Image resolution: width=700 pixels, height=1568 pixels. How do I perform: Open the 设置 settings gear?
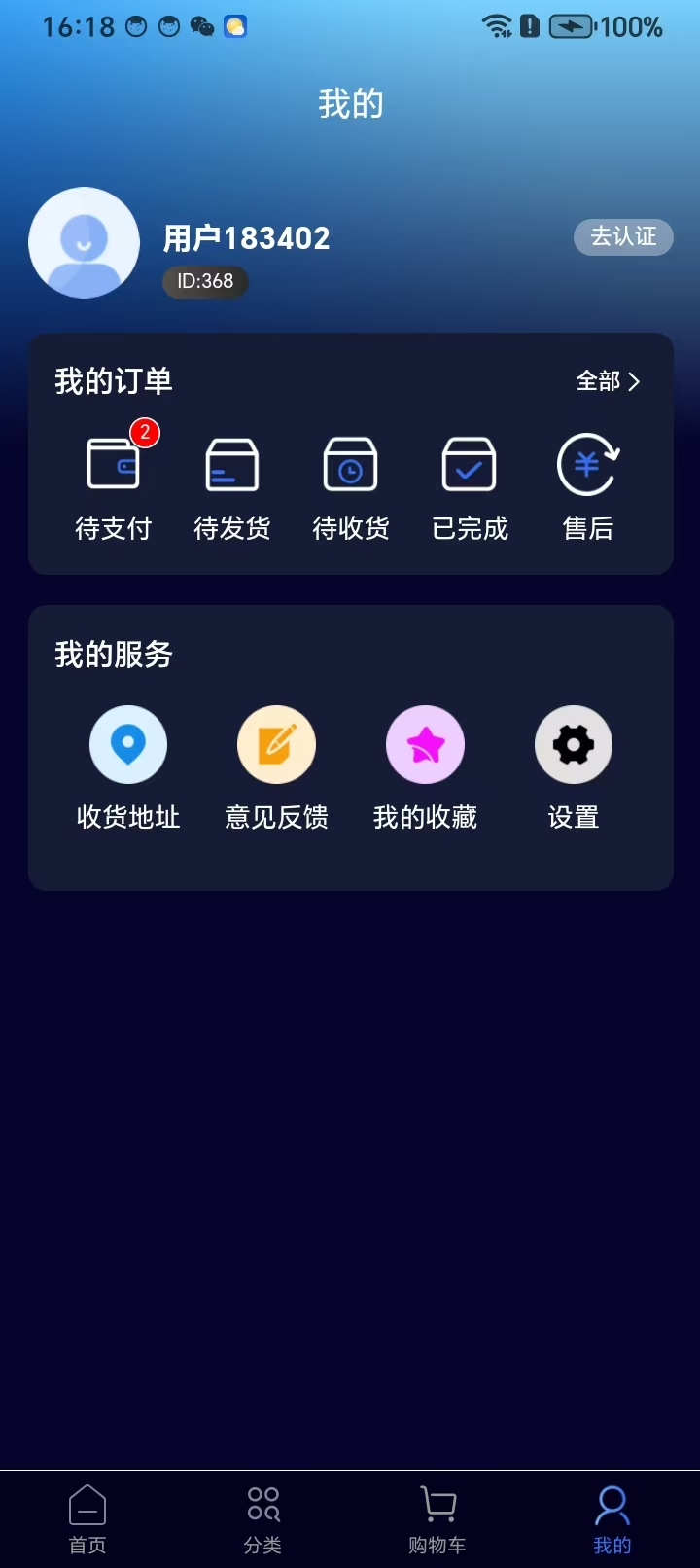tap(573, 768)
